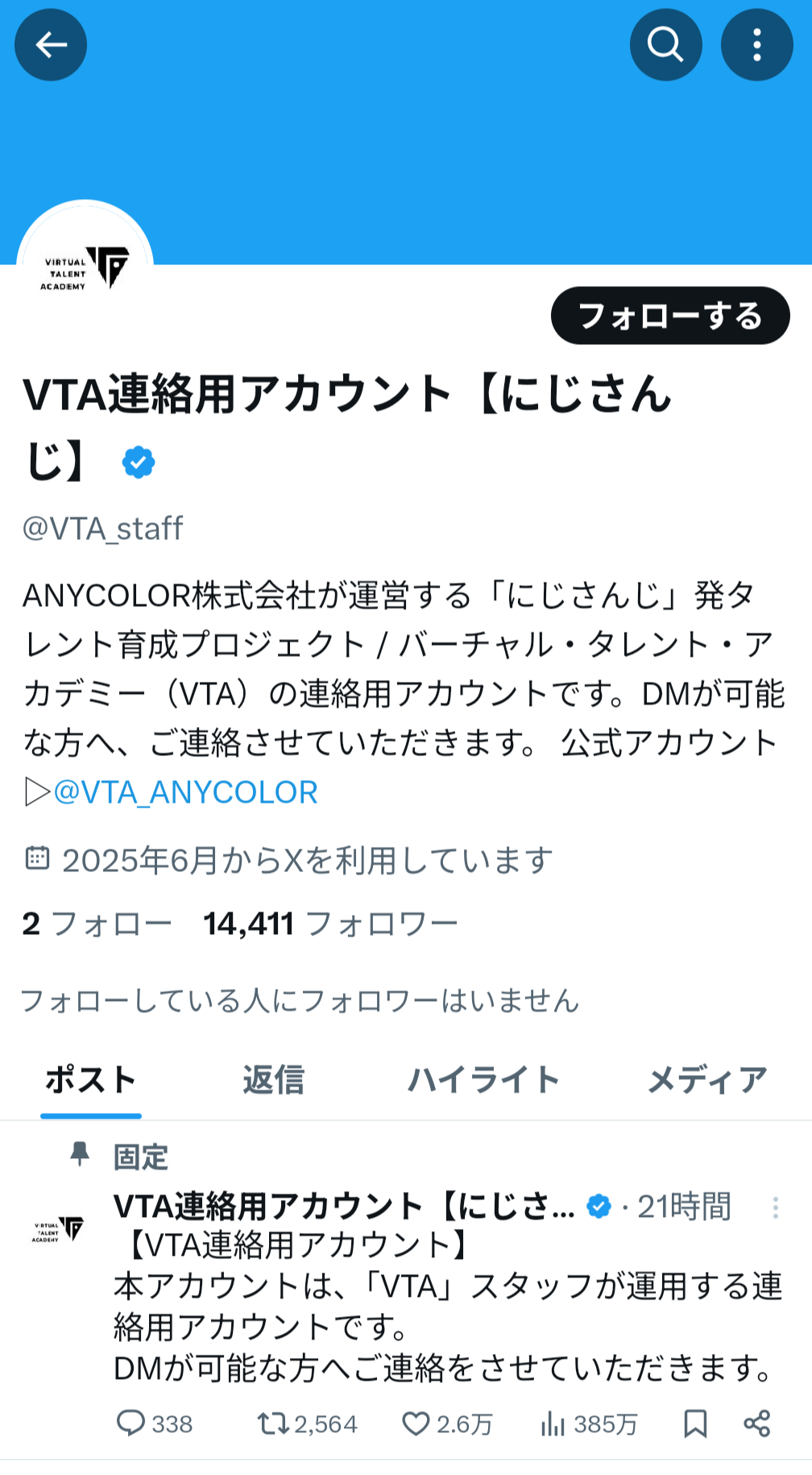
Task: Open the pinned 【VTA連絡用アカウント】 post
Action: (x=447, y=1306)
